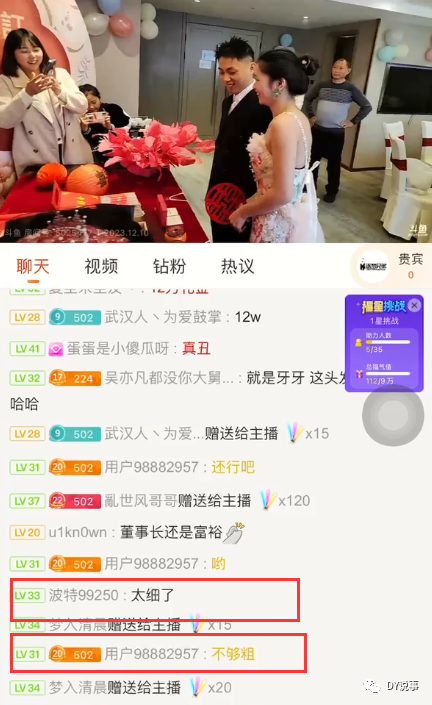Select the 聊天 tab
432x705 pixels.
[33, 266]
